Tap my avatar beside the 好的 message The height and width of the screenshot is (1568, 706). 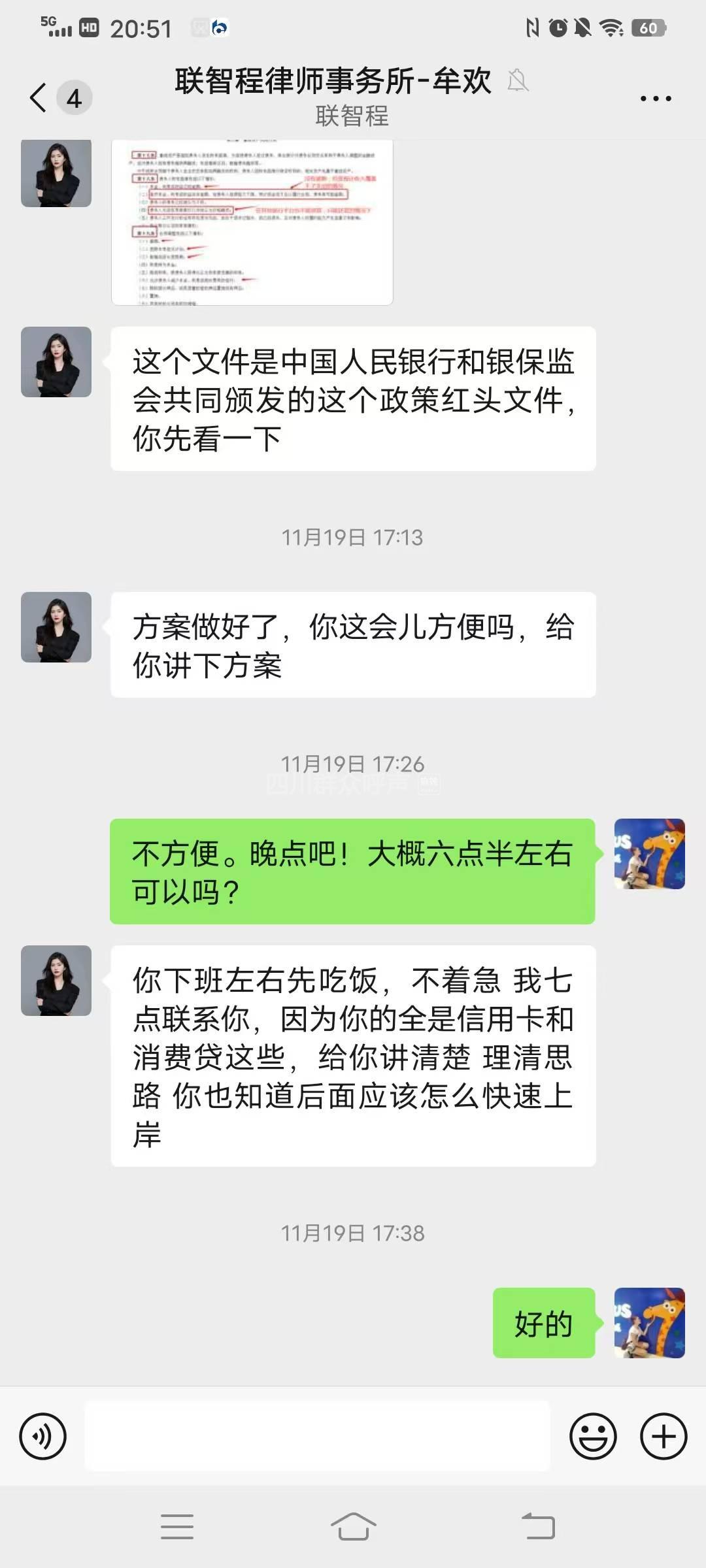tap(649, 1323)
